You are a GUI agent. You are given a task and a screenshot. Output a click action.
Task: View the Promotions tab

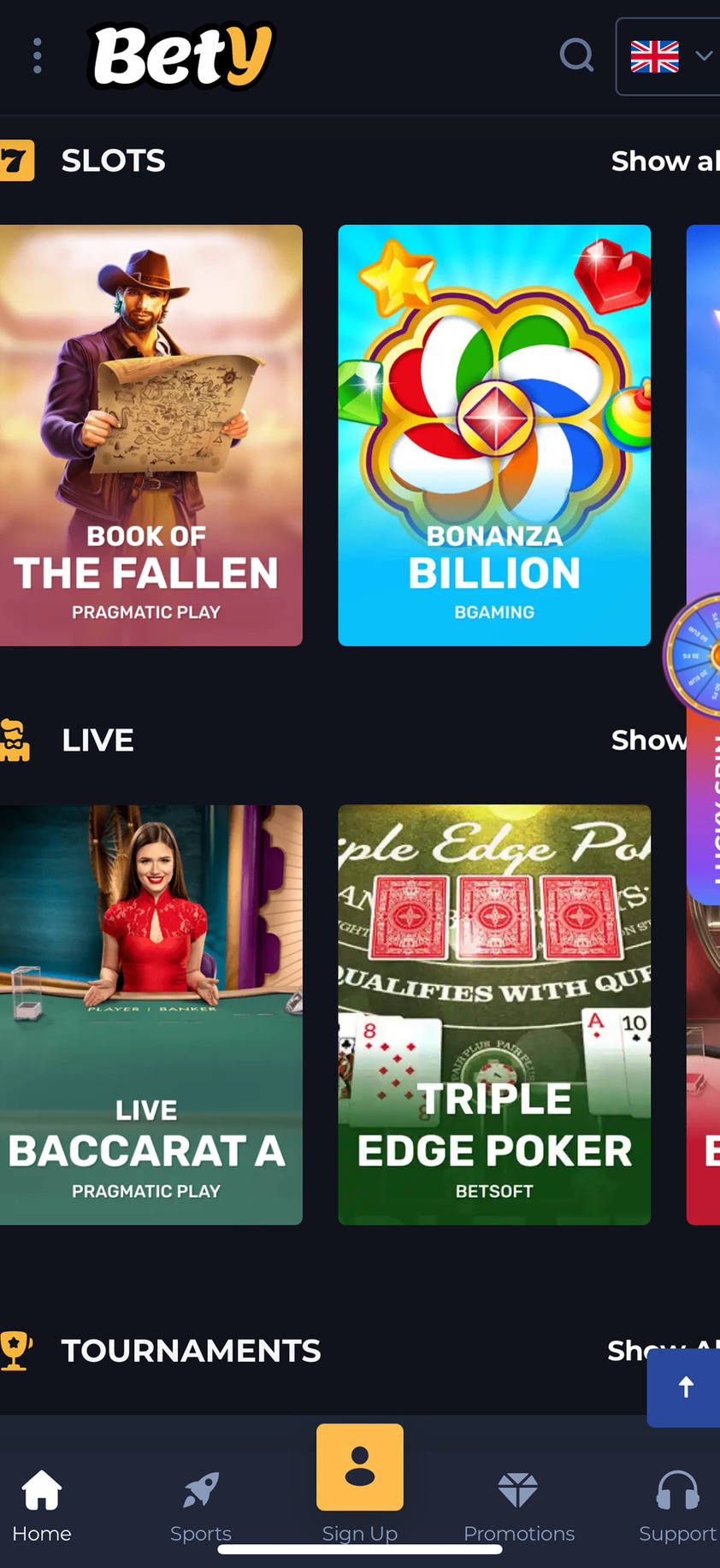(x=518, y=1505)
